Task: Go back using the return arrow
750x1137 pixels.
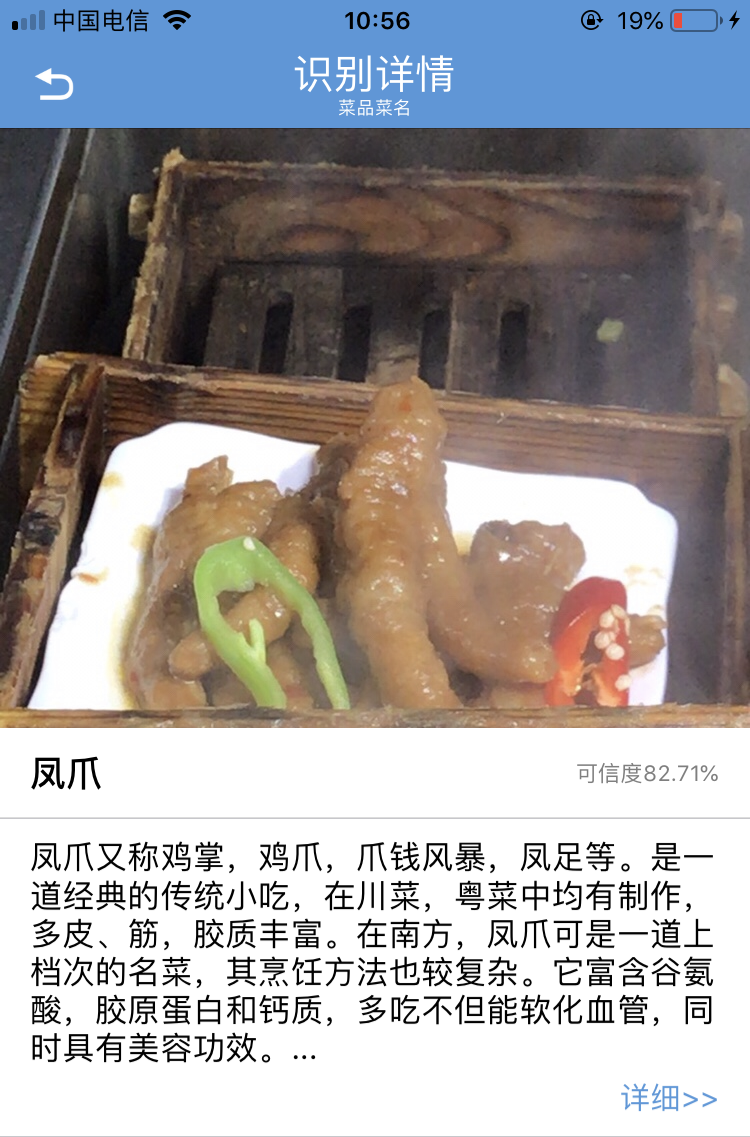Action: [54, 84]
